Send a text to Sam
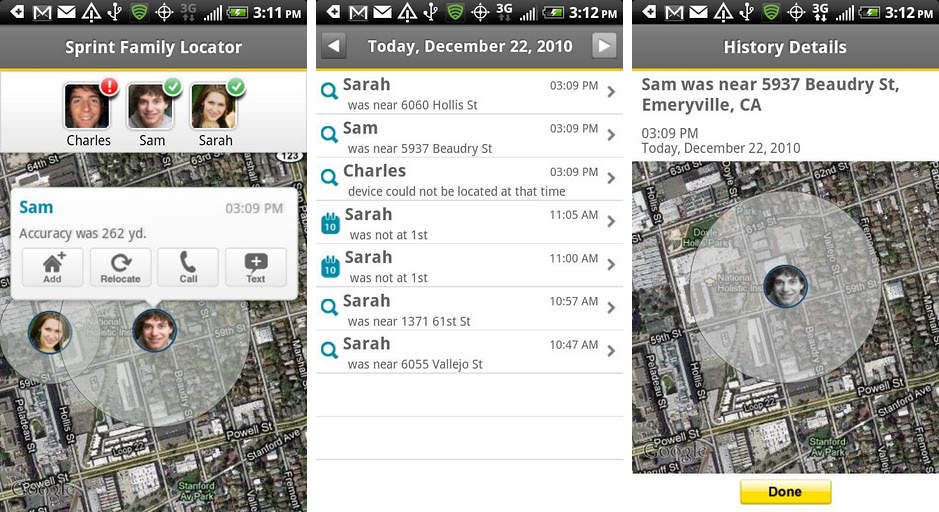939x512 pixels. 256,267
